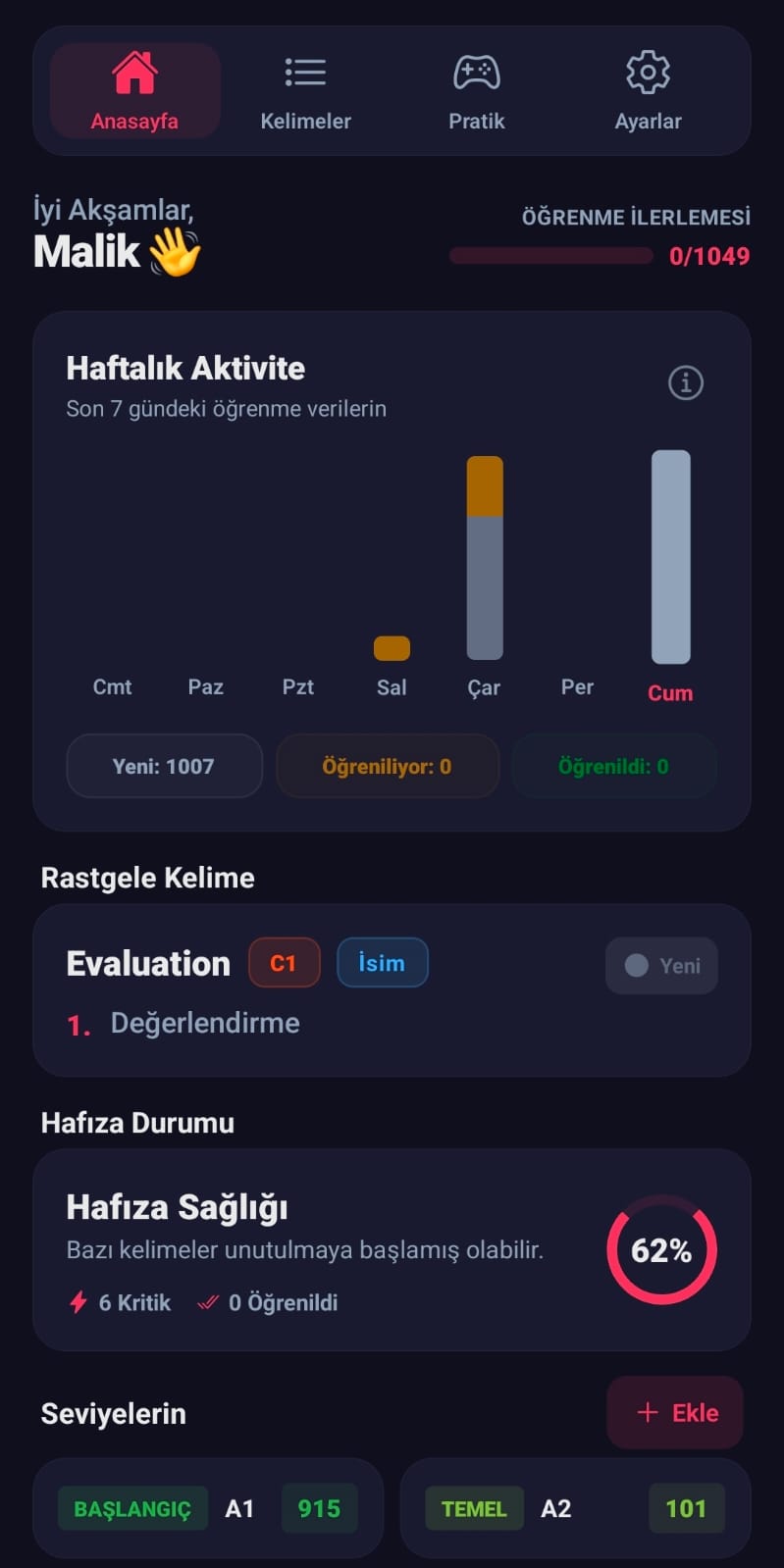This screenshot has height=1568, width=784.
Task: Click the waving hand emoji next to Malik
Action: pos(175,250)
